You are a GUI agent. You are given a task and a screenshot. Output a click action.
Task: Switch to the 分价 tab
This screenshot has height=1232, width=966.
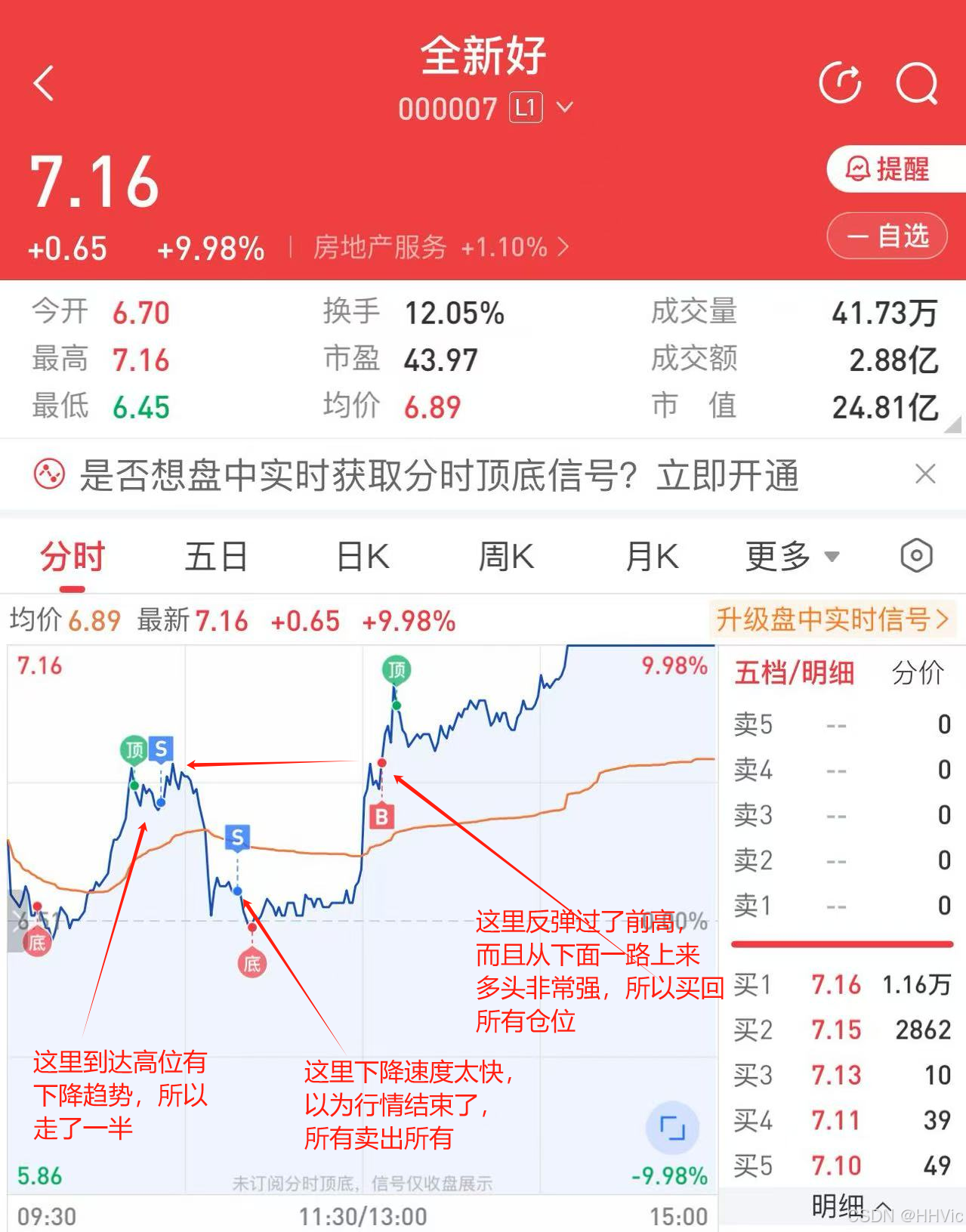click(x=918, y=672)
